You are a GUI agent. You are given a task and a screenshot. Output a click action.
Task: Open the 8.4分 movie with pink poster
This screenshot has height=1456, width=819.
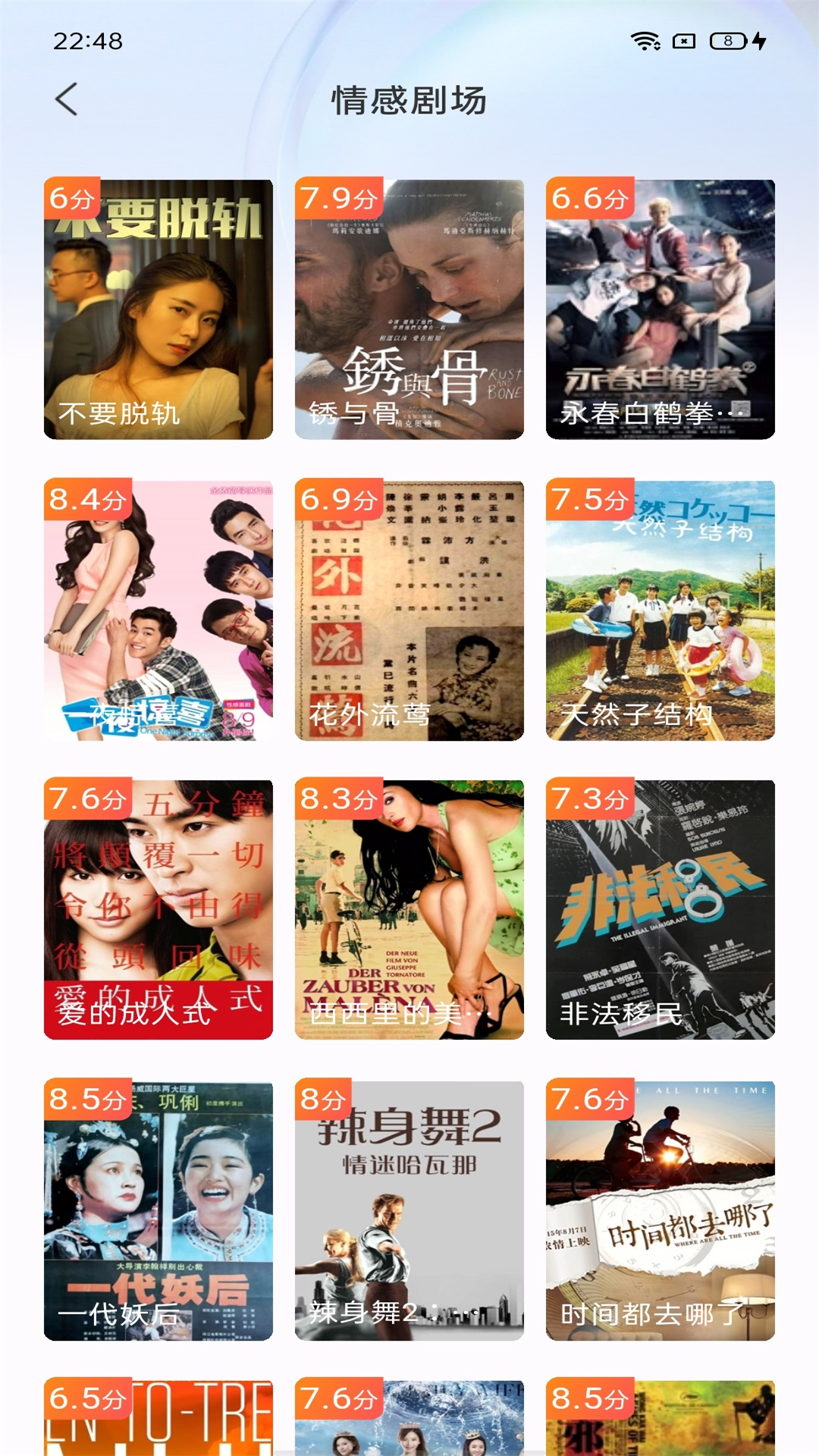(158, 610)
